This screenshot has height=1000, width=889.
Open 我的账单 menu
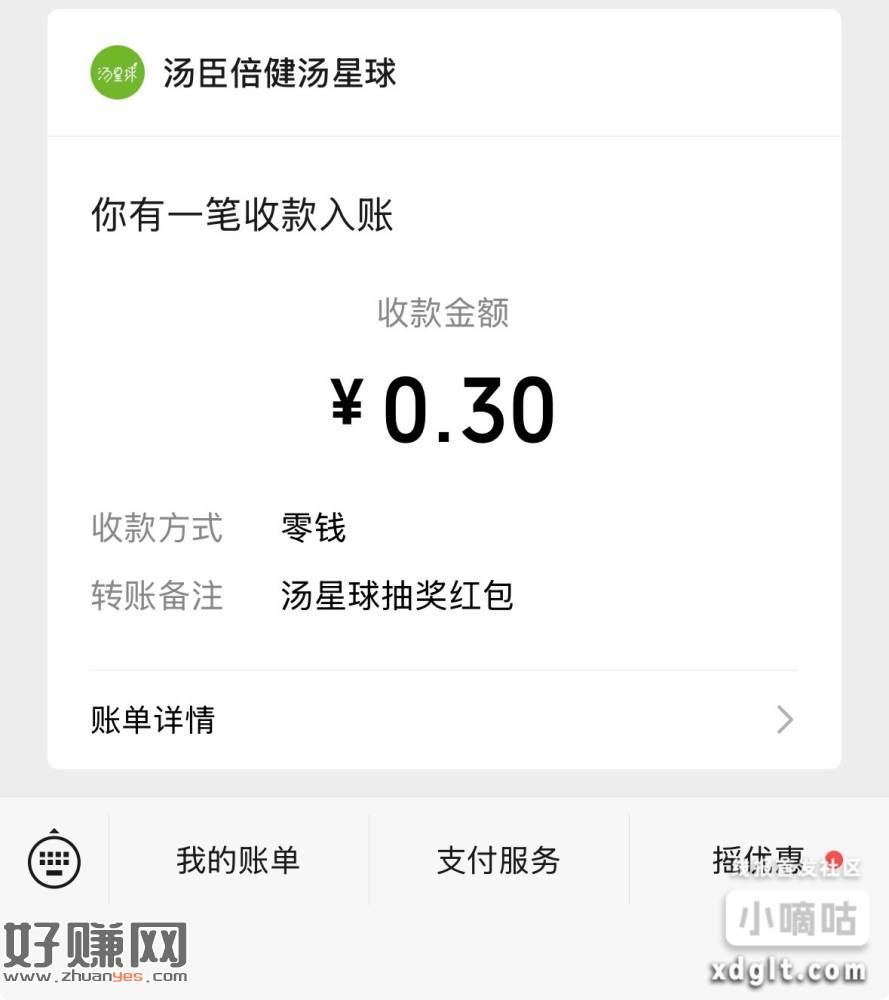pyautogui.click(x=238, y=860)
